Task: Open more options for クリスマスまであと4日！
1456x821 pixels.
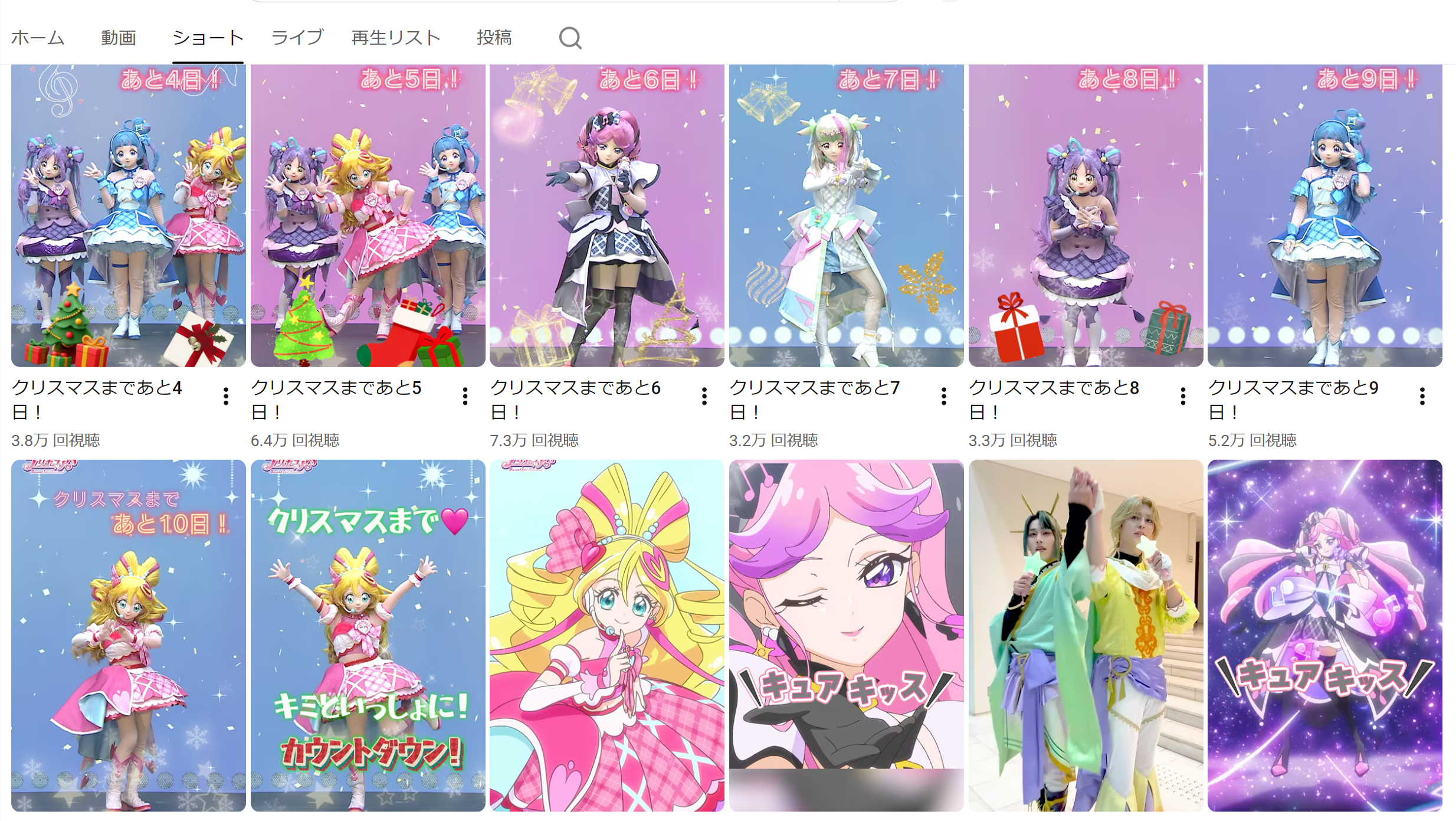Action: click(x=226, y=396)
